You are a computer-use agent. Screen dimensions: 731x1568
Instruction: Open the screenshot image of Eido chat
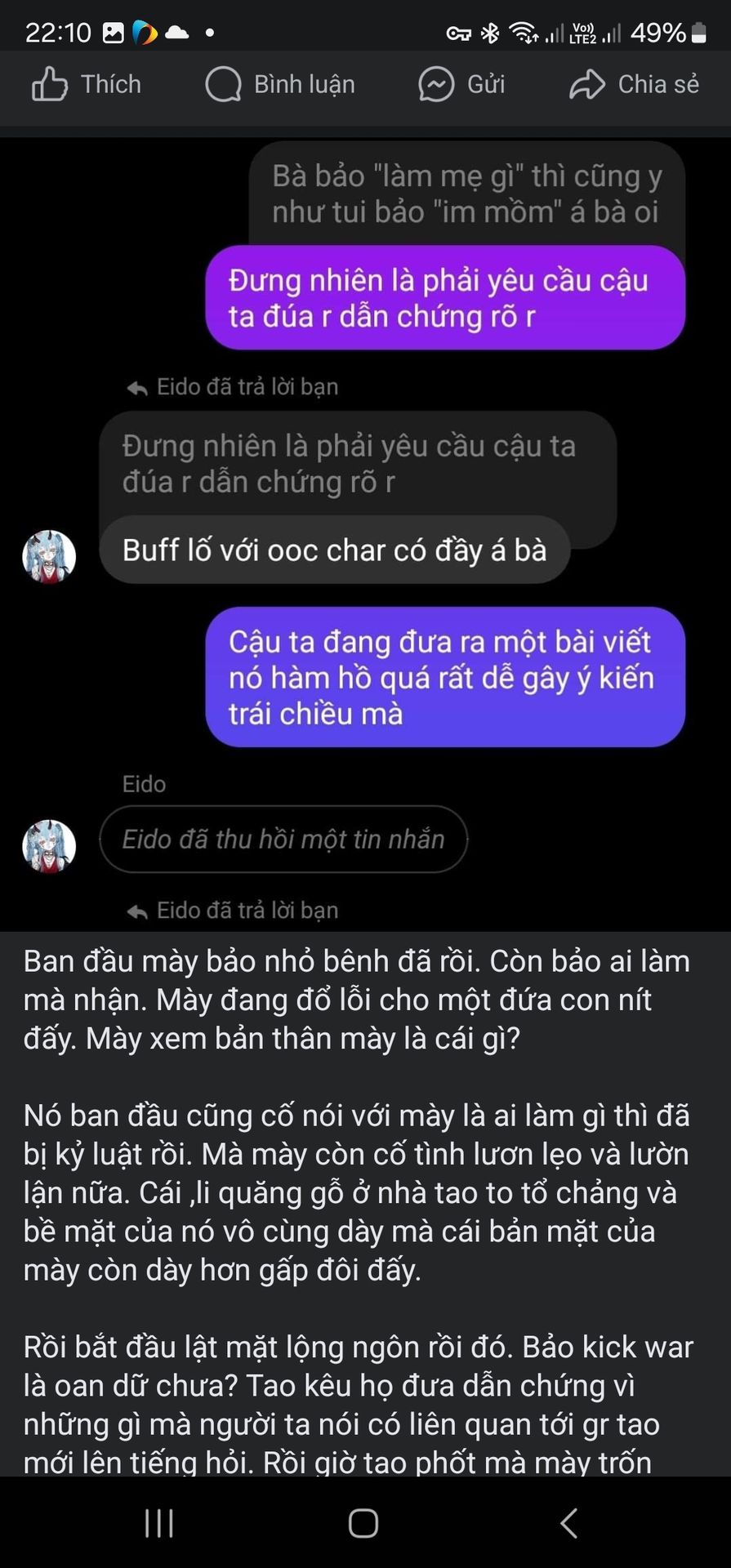click(365, 531)
